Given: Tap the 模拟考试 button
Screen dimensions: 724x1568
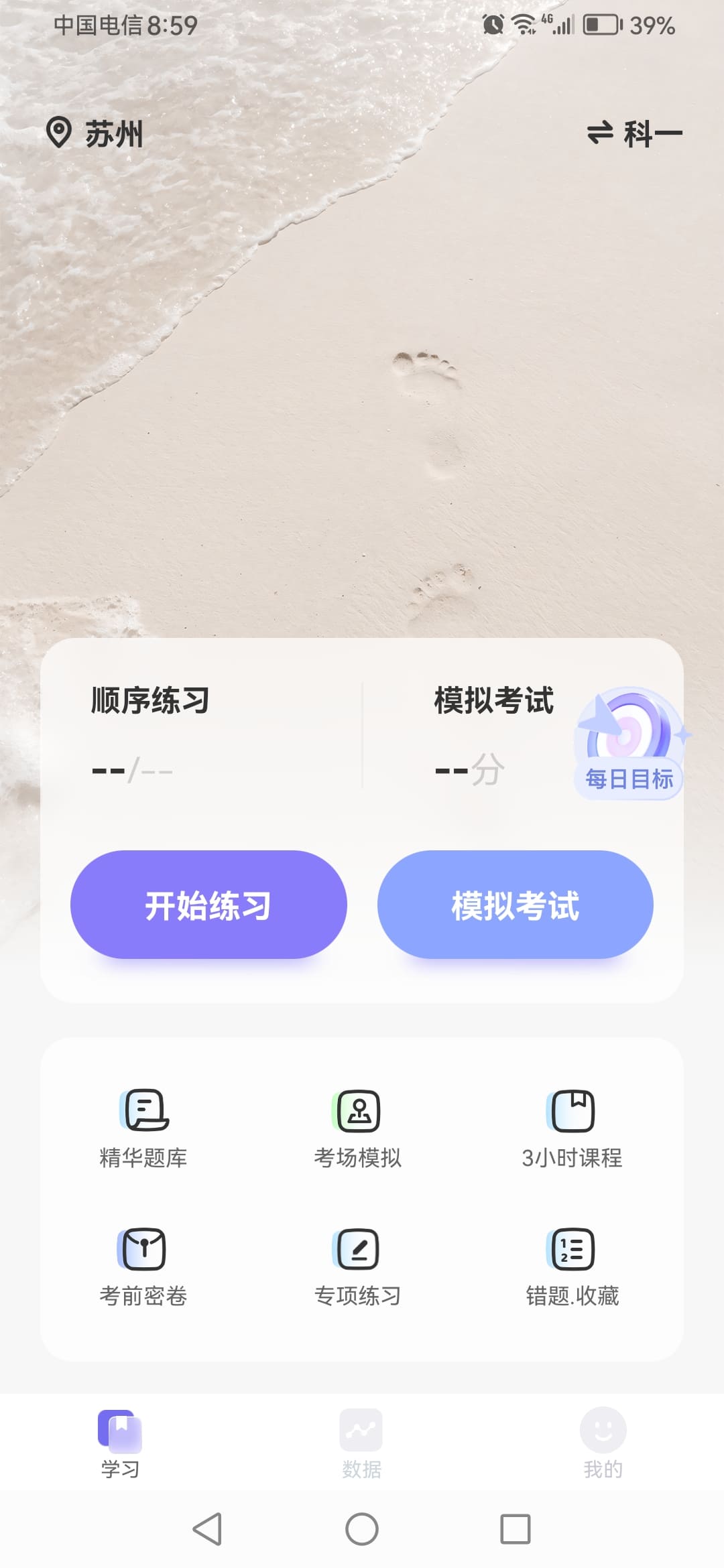Looking at the screenshot, I should point(516,904).
